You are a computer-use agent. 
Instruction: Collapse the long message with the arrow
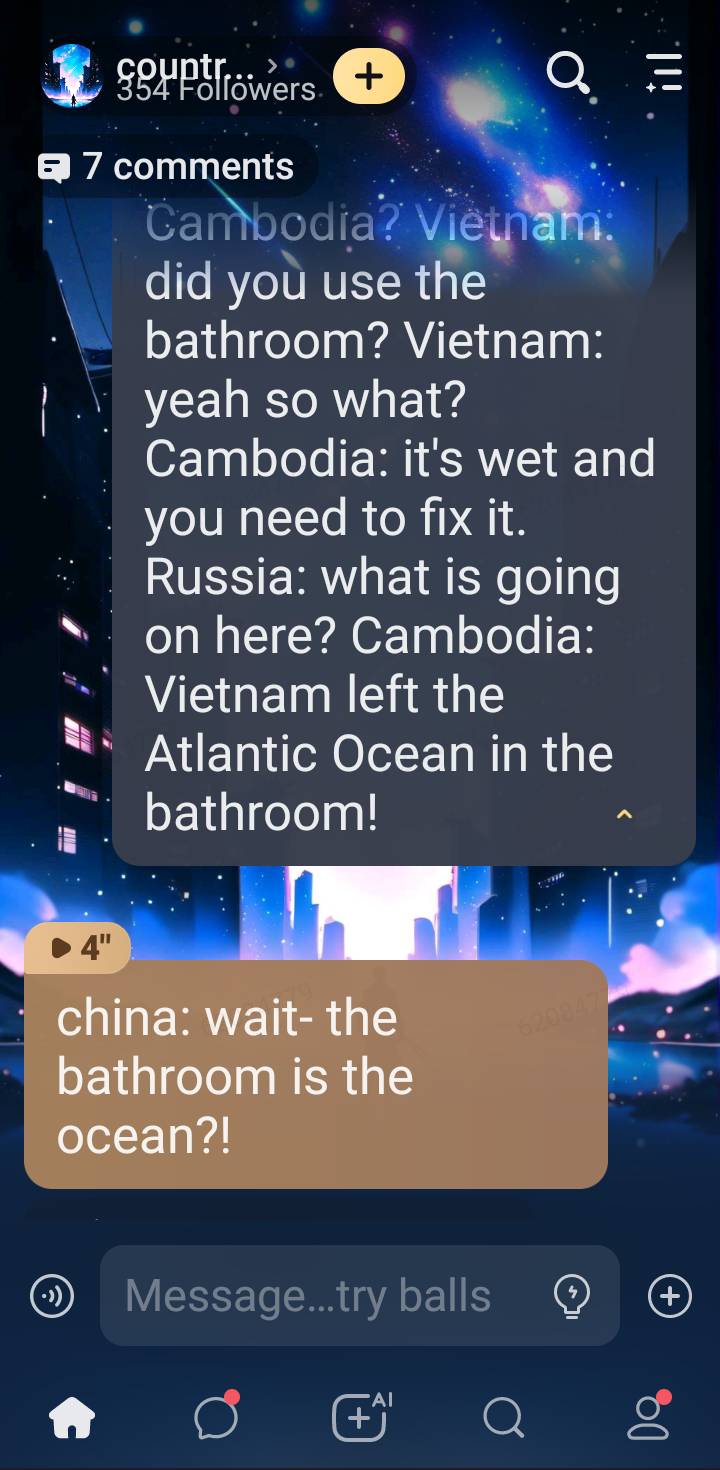pyautogui.click(x=624, y=815)
